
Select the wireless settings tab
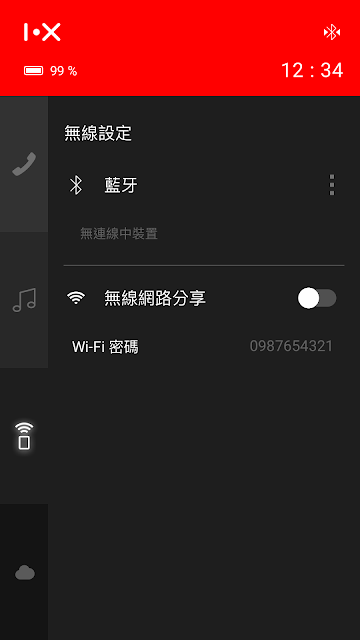coord(24,436)
